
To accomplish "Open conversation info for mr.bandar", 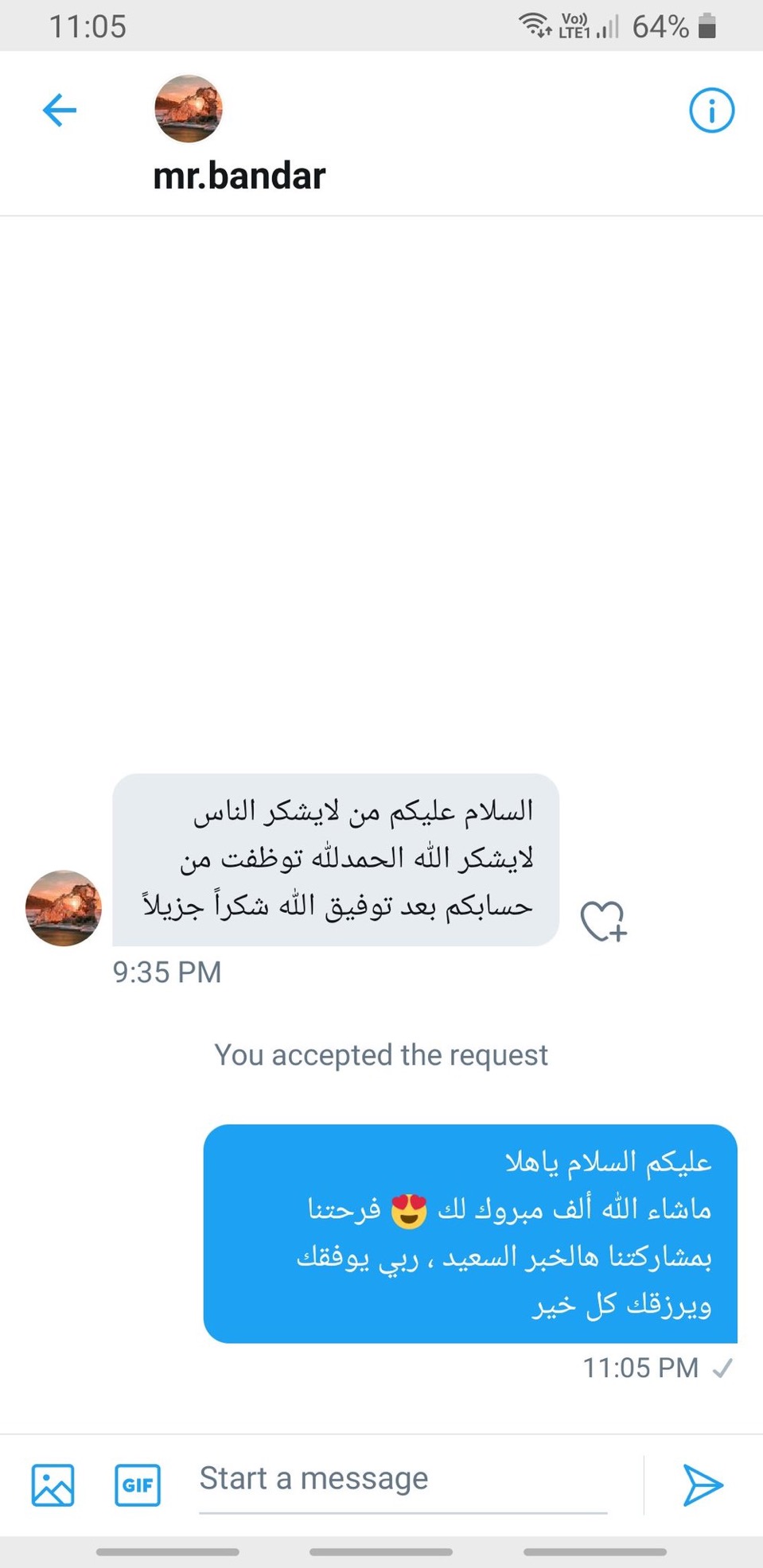I will point(711,111).
